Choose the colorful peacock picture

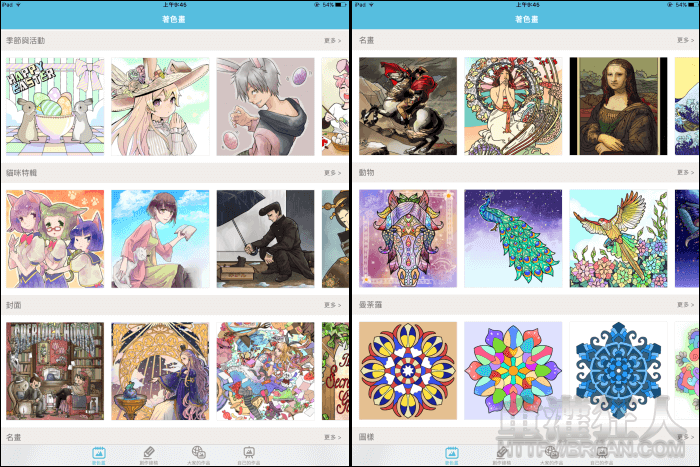pyautogui.click(x=513, y=238)
